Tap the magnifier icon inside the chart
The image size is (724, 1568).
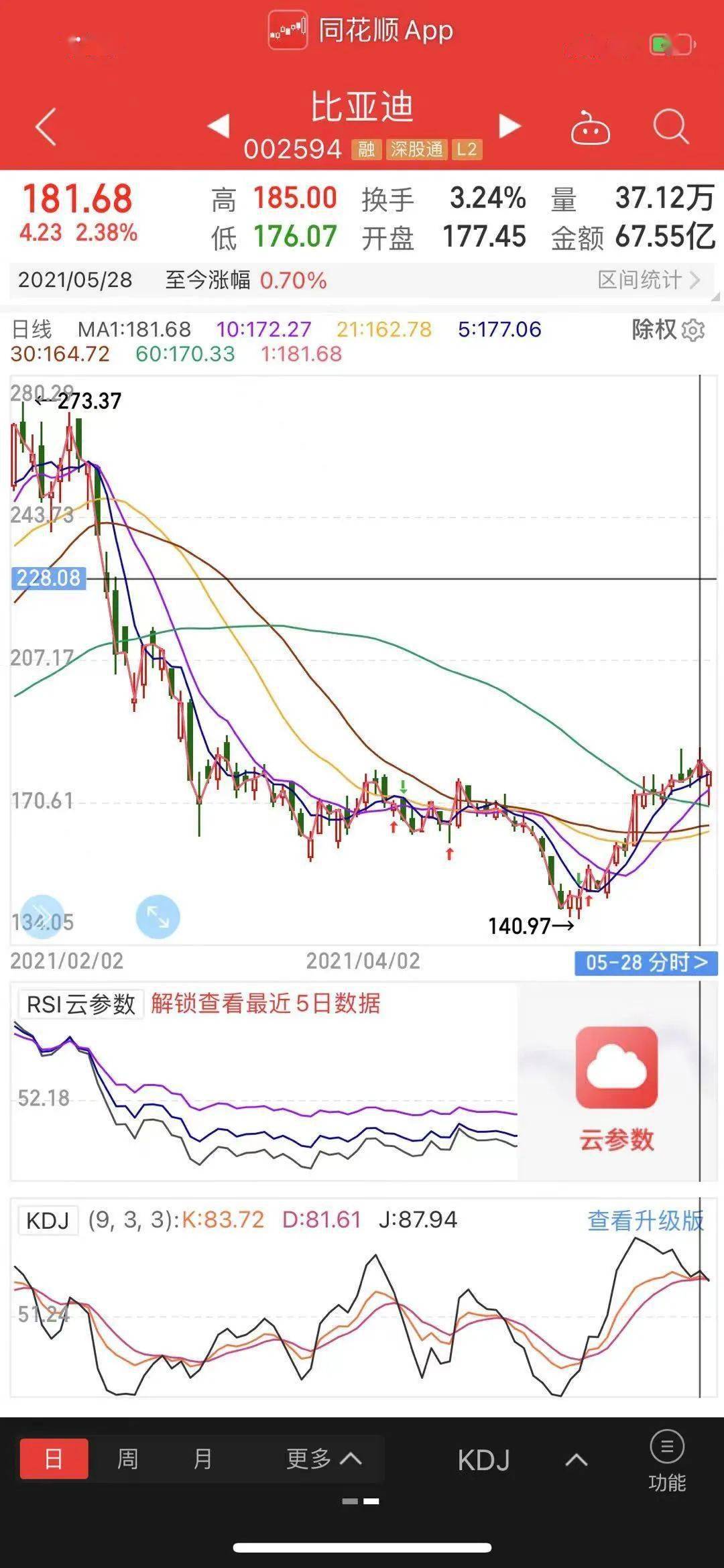(42, 916)
